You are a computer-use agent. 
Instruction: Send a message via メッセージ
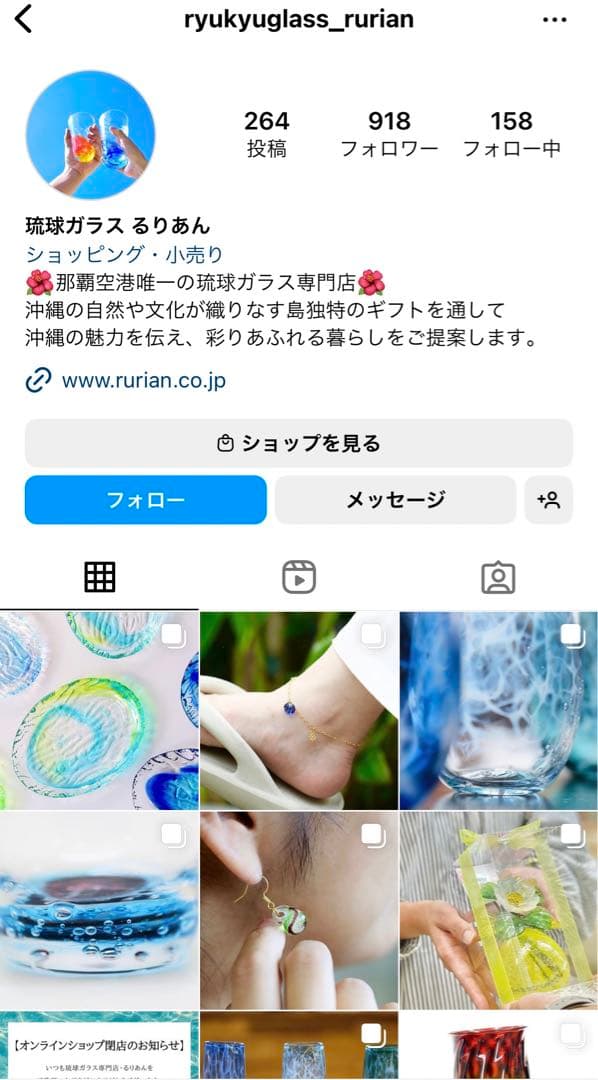pyautogui.click(x=395, y=499)
